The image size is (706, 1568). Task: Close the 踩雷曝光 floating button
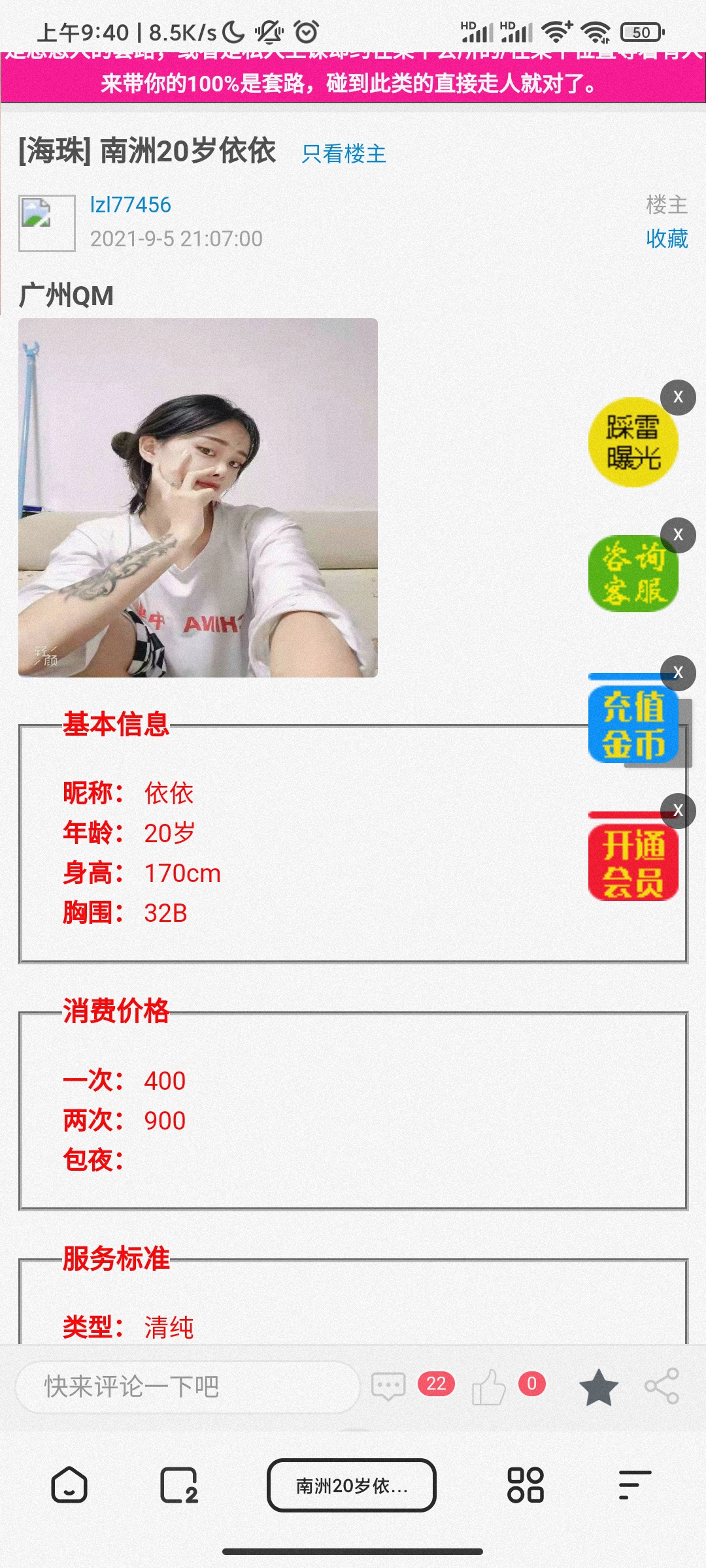[678, 397]
